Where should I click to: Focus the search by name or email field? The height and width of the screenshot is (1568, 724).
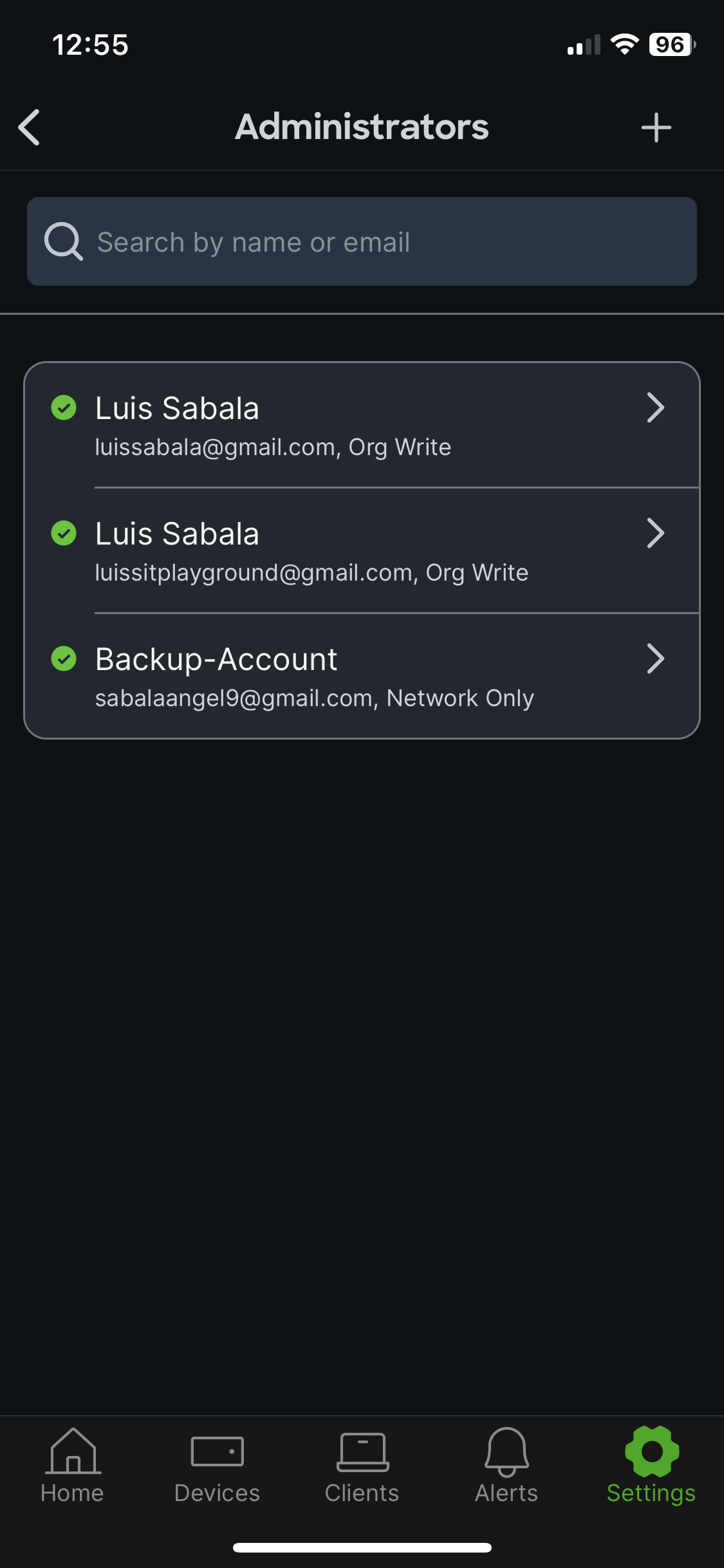coord(362,241)
